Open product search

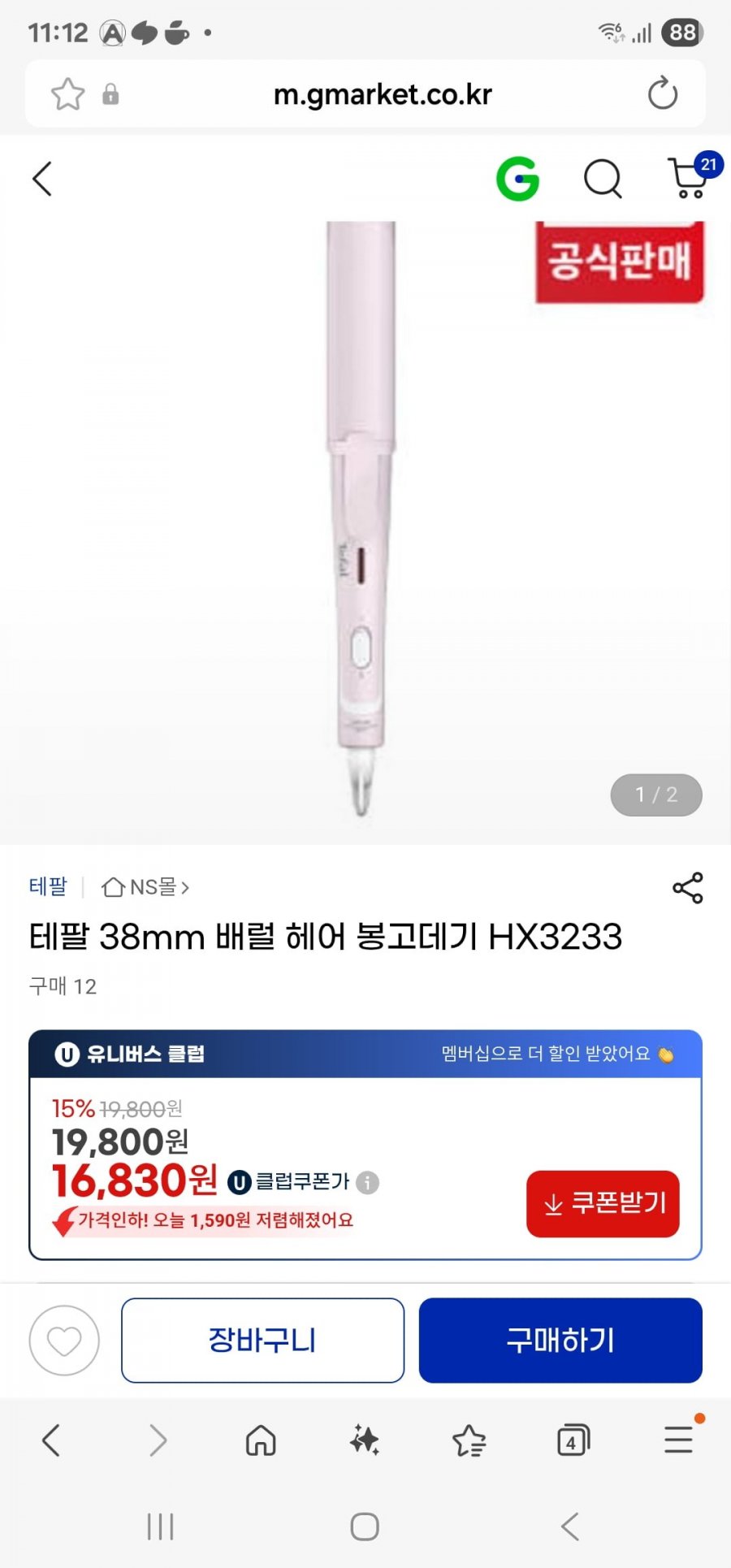(603, 179)
